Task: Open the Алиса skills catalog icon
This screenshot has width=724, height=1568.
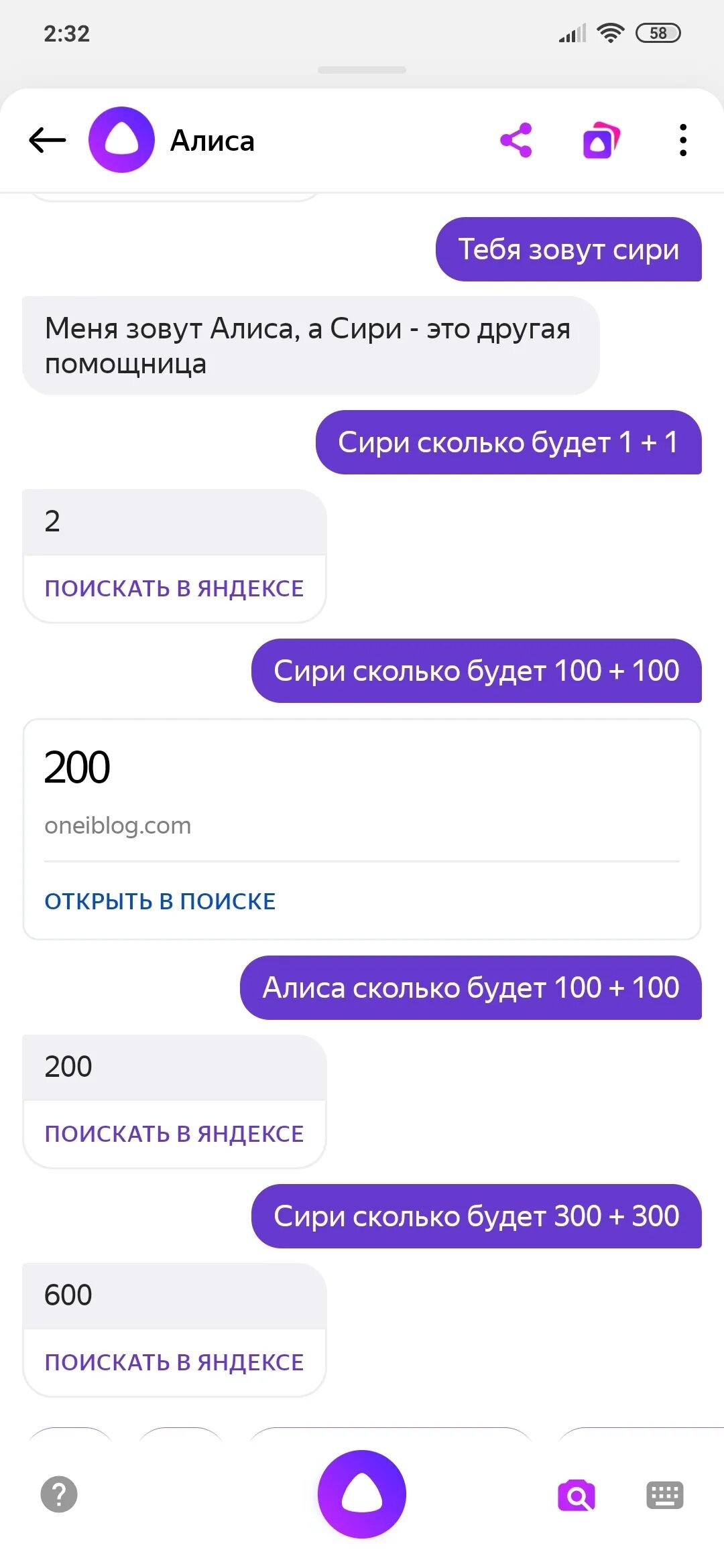Action: click(601, 140)
